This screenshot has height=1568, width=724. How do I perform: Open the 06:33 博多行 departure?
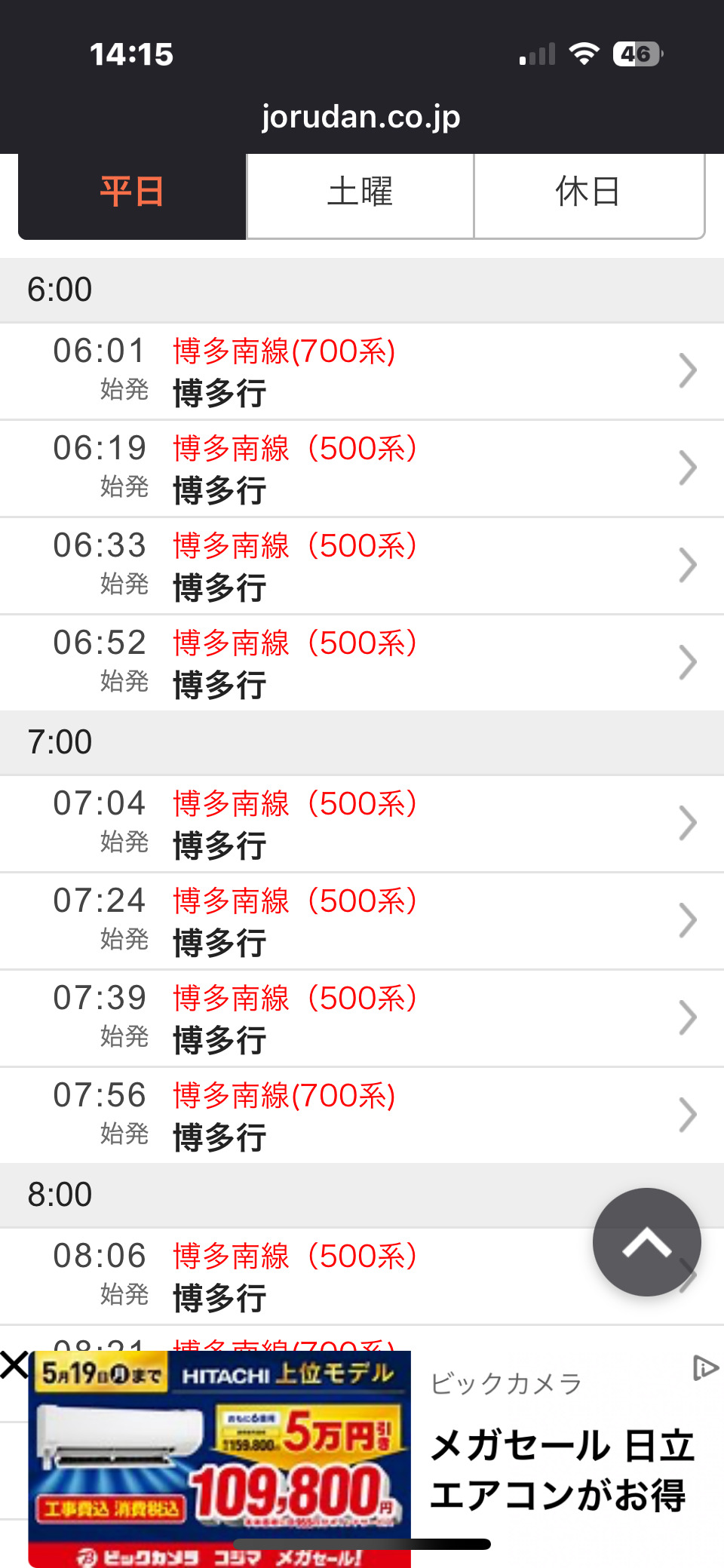[362, 566]
